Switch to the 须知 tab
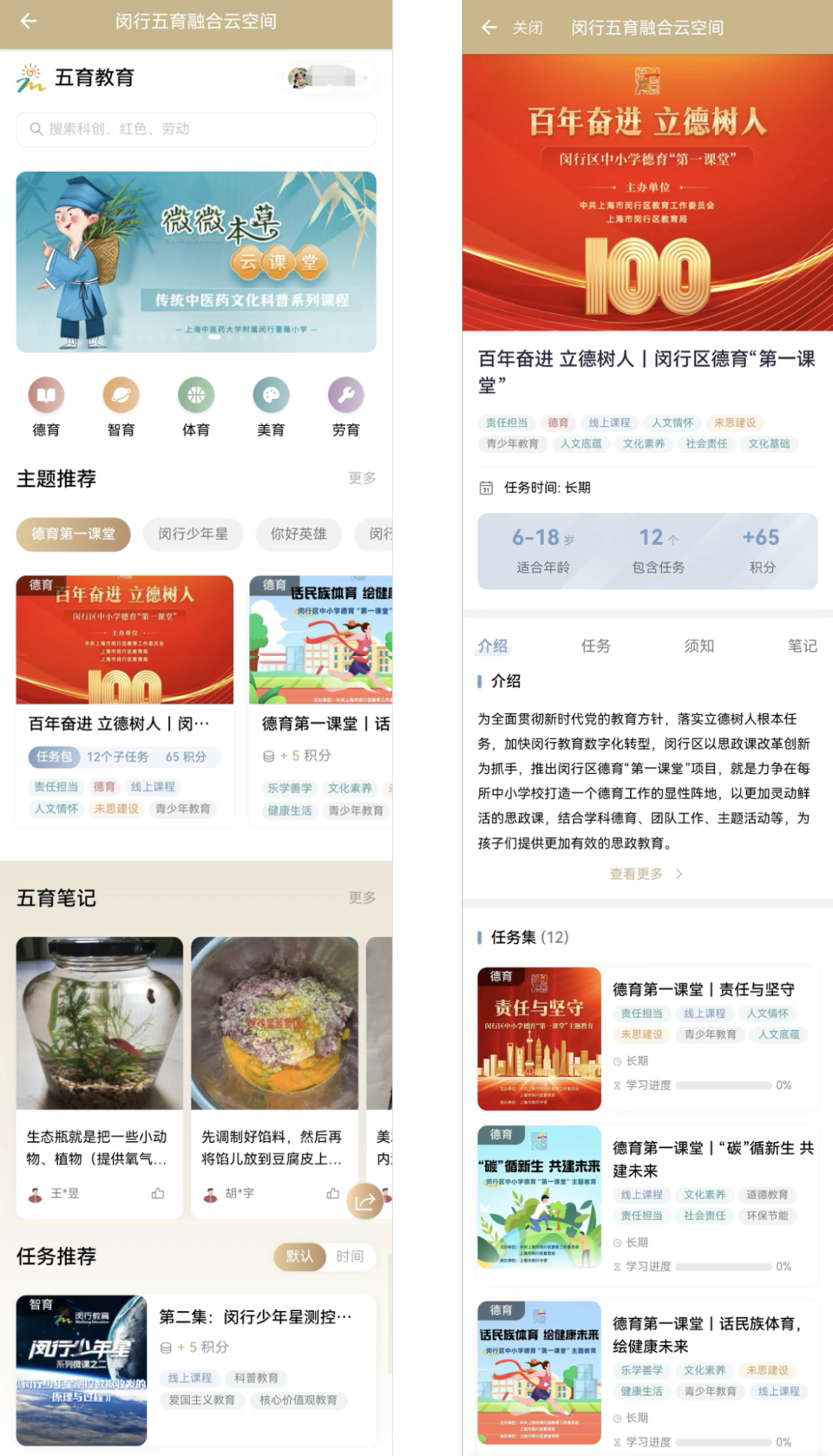The height and width of the screenshot is (1456, 833). 699,646
